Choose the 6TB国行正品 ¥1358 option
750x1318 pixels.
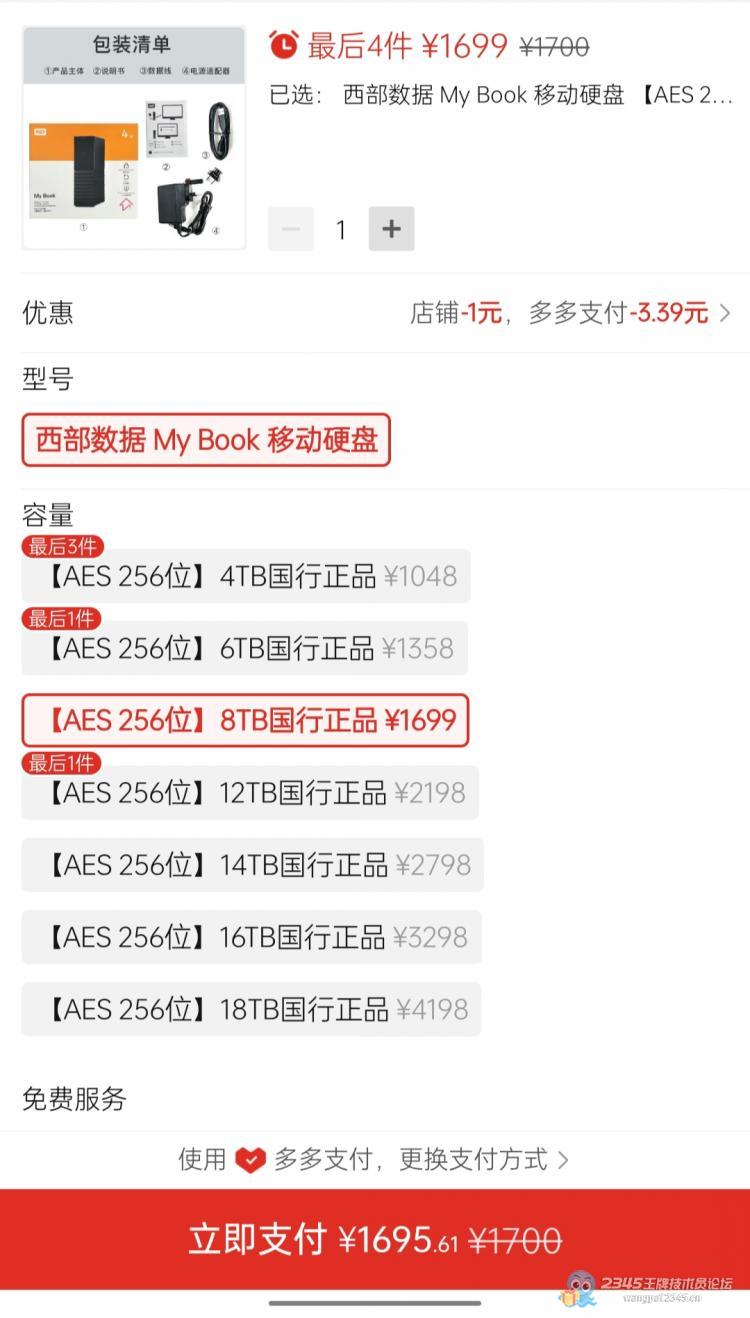point(245,648)
